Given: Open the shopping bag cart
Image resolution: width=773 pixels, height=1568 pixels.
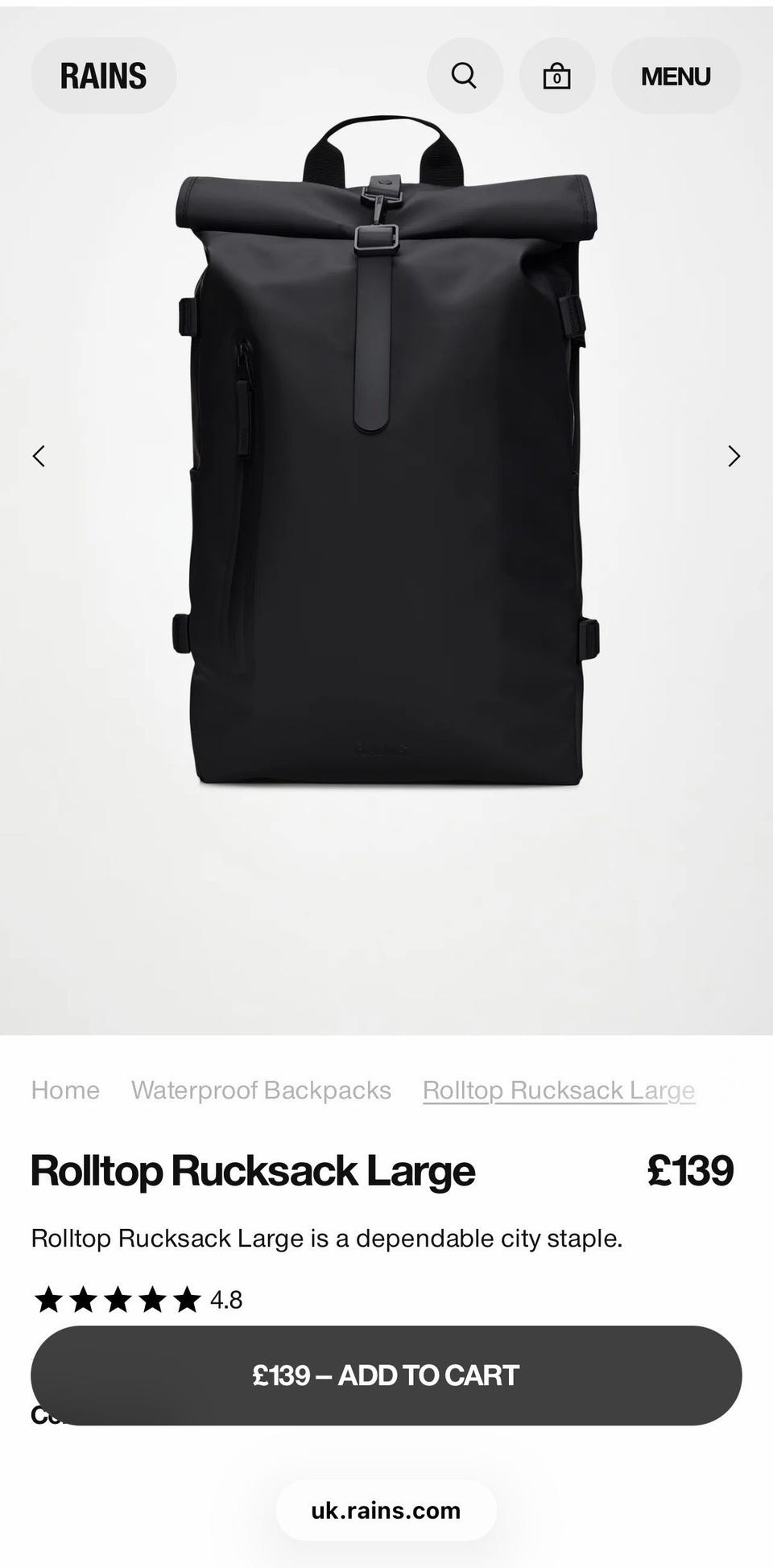Looking at the screenshot, I should pos(556,76).
